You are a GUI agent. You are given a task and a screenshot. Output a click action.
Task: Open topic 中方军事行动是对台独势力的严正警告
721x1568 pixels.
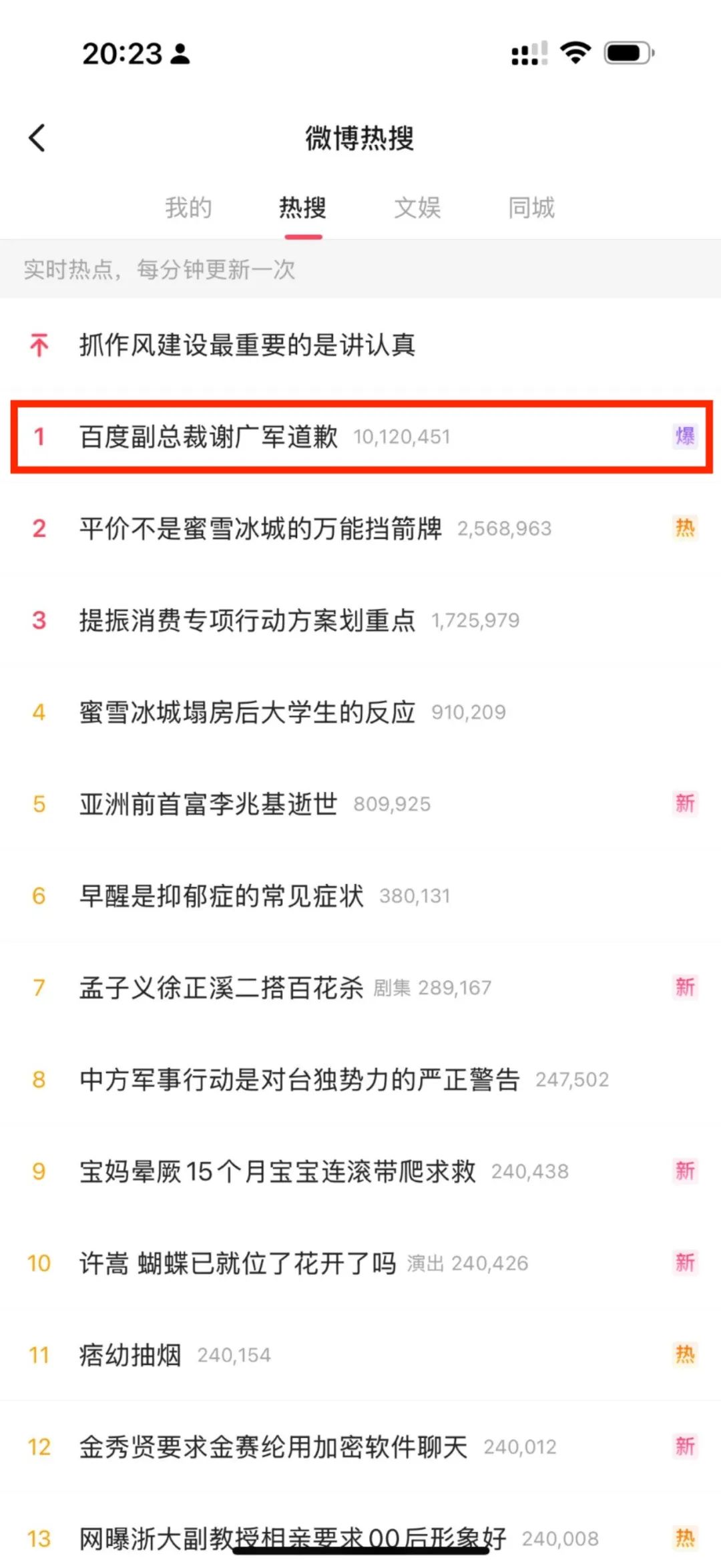point(360,1080)
